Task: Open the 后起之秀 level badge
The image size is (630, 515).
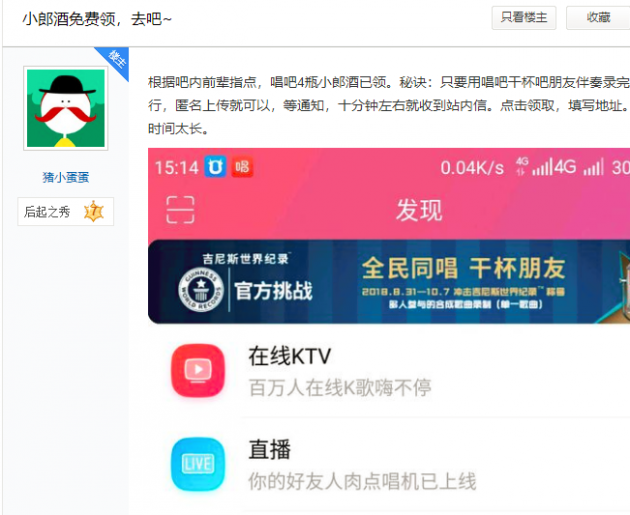Action: click(x=65, y=211)
